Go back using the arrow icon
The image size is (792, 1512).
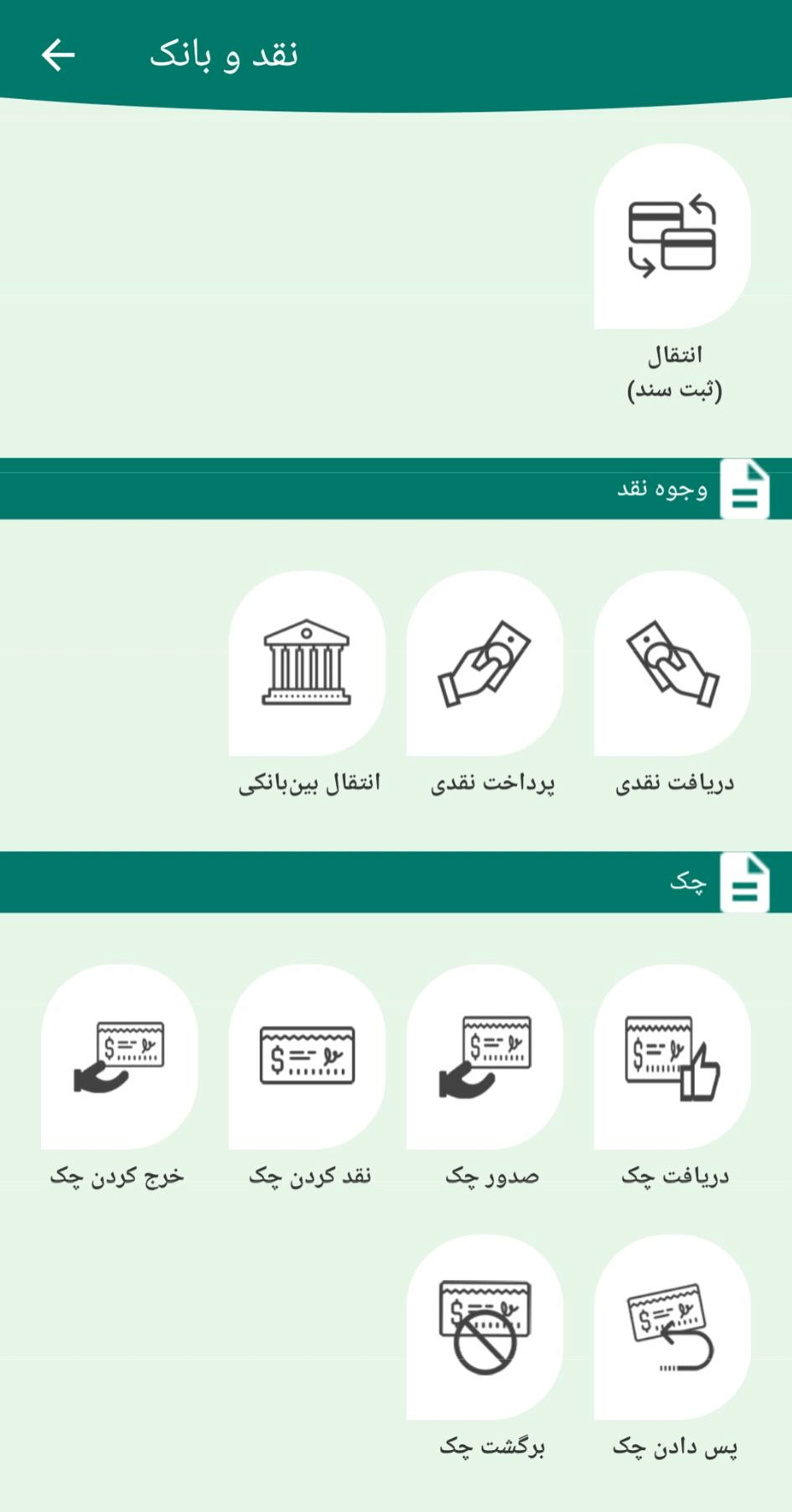pos(58,55)
